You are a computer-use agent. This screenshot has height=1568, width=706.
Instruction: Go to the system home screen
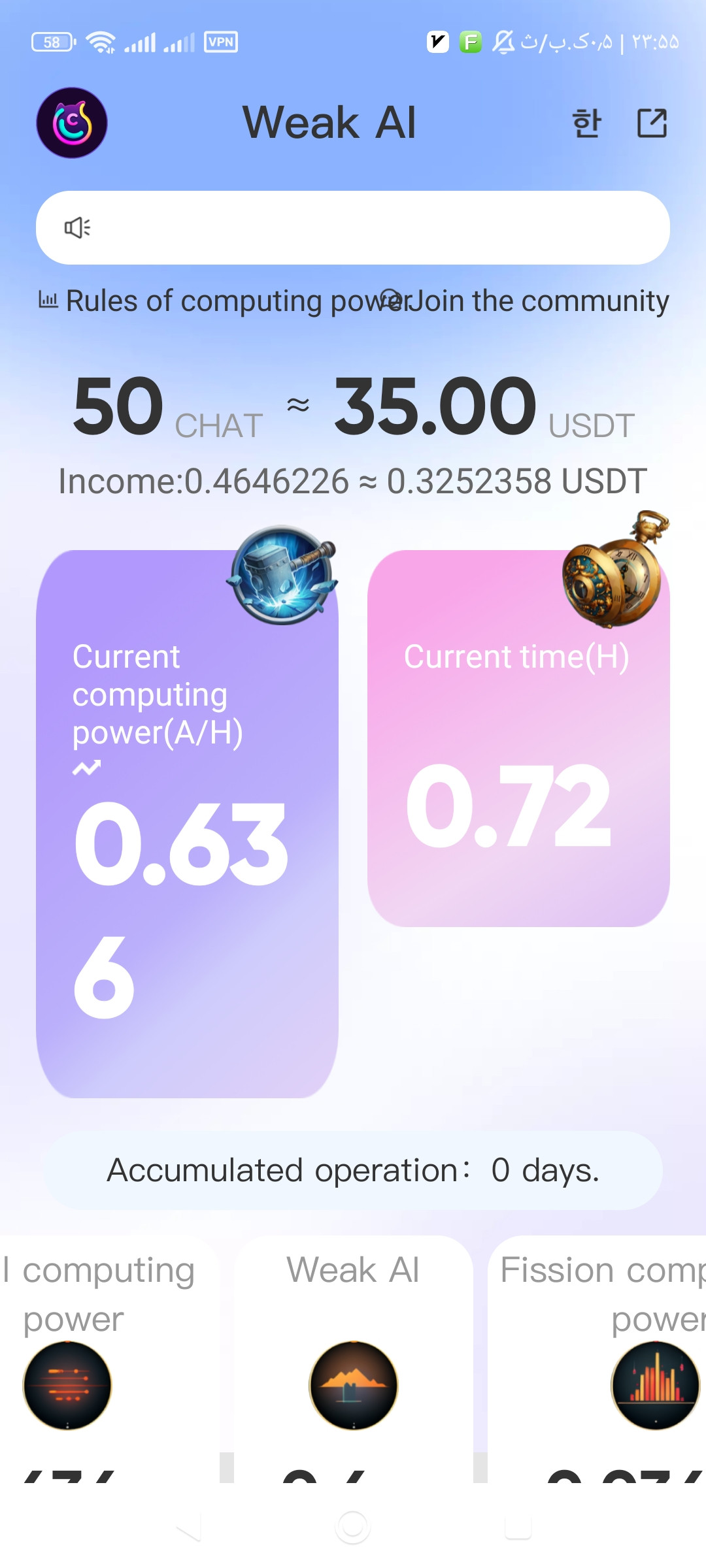(x=353, y=1527)
